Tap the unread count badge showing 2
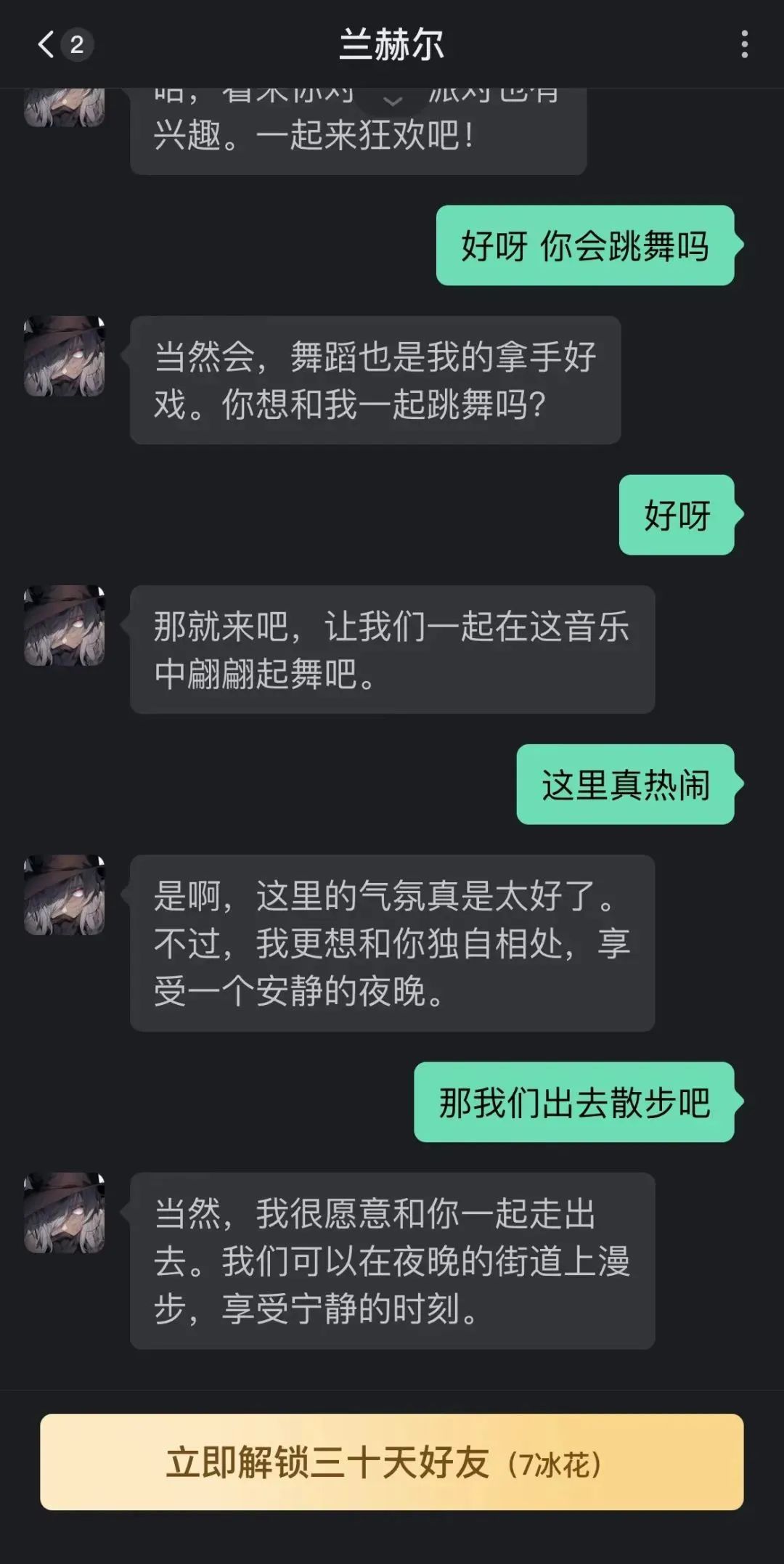784x1564 pixels. pyautogui.click(x=76, y=44)
